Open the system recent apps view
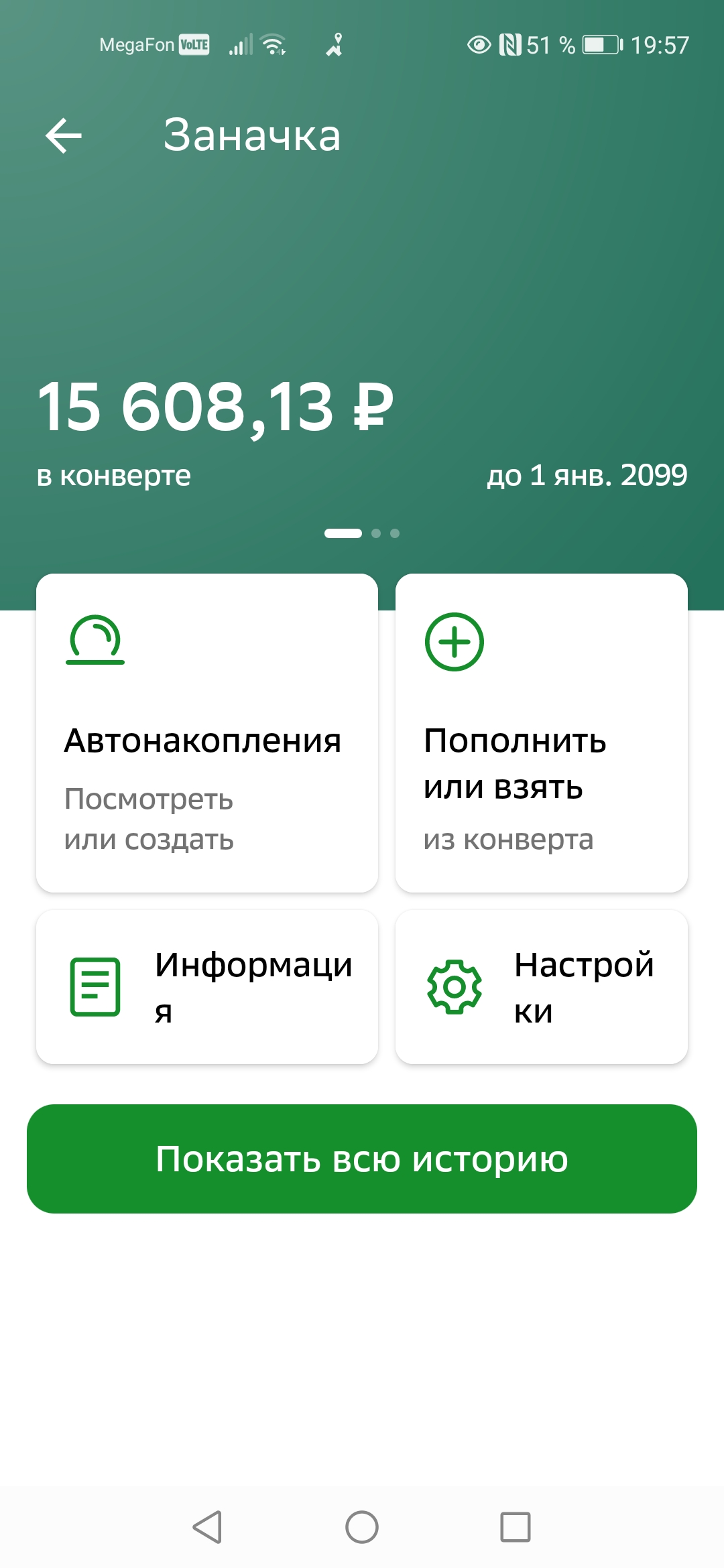This screenshot has height=1568, width=724. pos(516,1527)
